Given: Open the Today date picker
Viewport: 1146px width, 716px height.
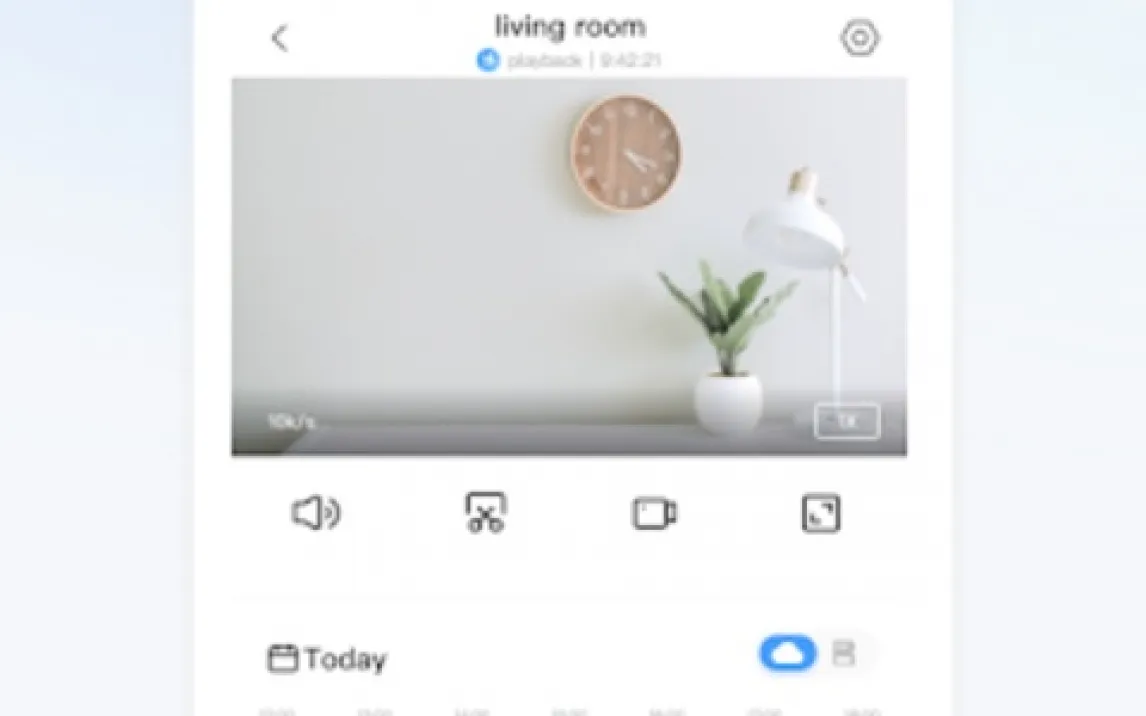Looking at the screenshot, I should pyautogui.click(x=327, y=659).
